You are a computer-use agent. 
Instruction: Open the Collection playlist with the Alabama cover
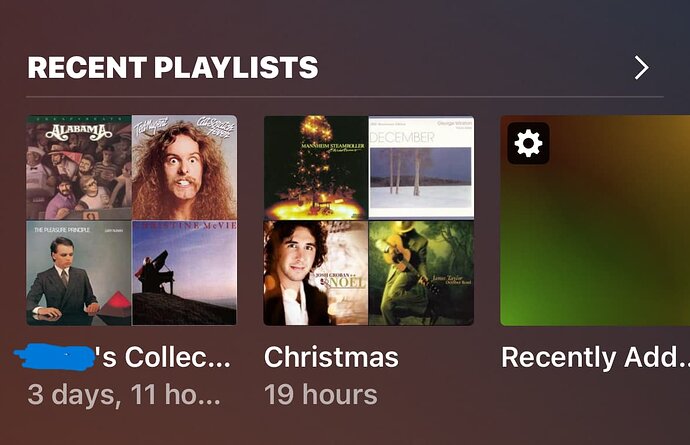point(131,221)
